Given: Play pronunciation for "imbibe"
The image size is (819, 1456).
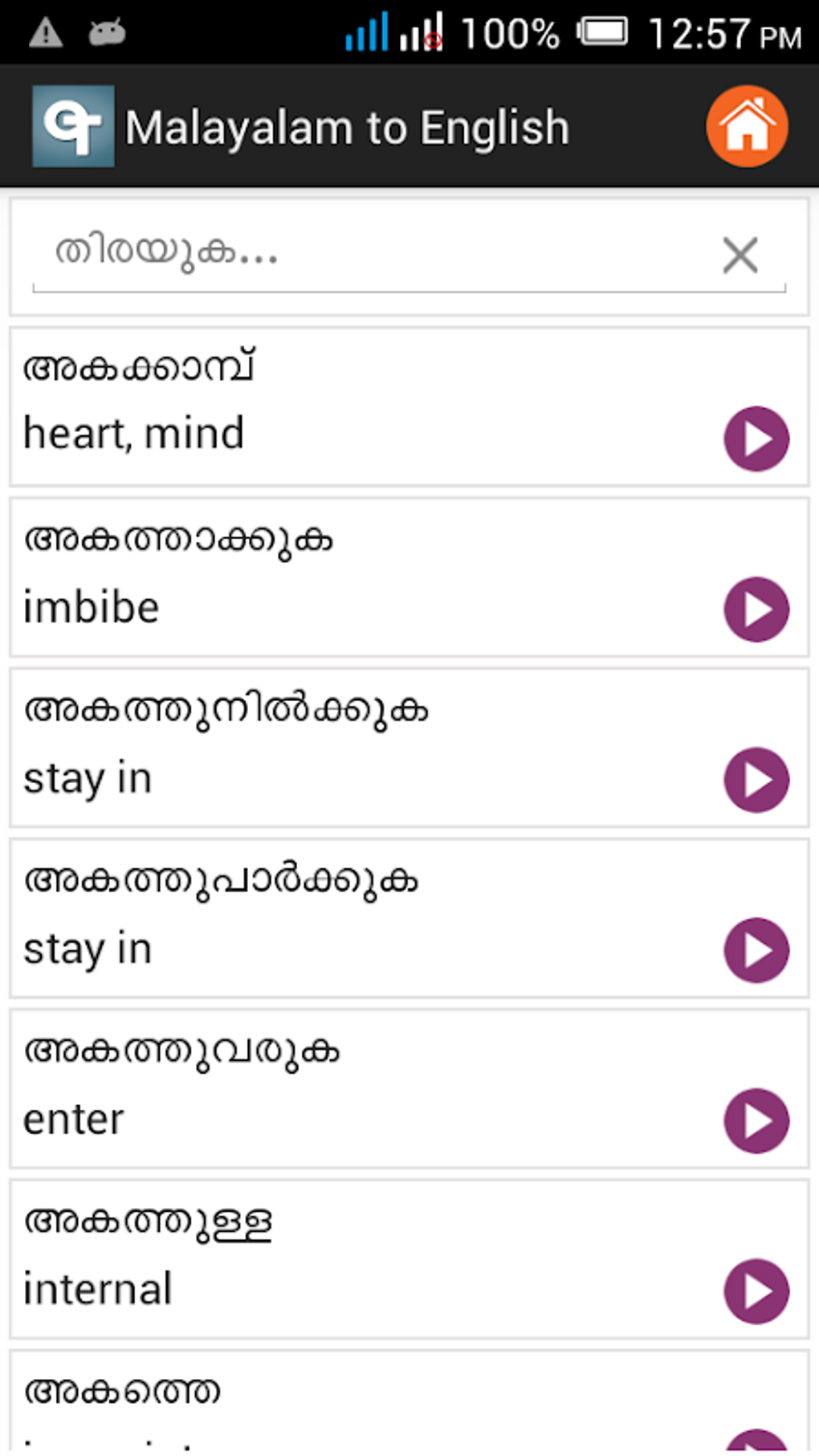Looking at the screenshot, I should tap(756, 610).
